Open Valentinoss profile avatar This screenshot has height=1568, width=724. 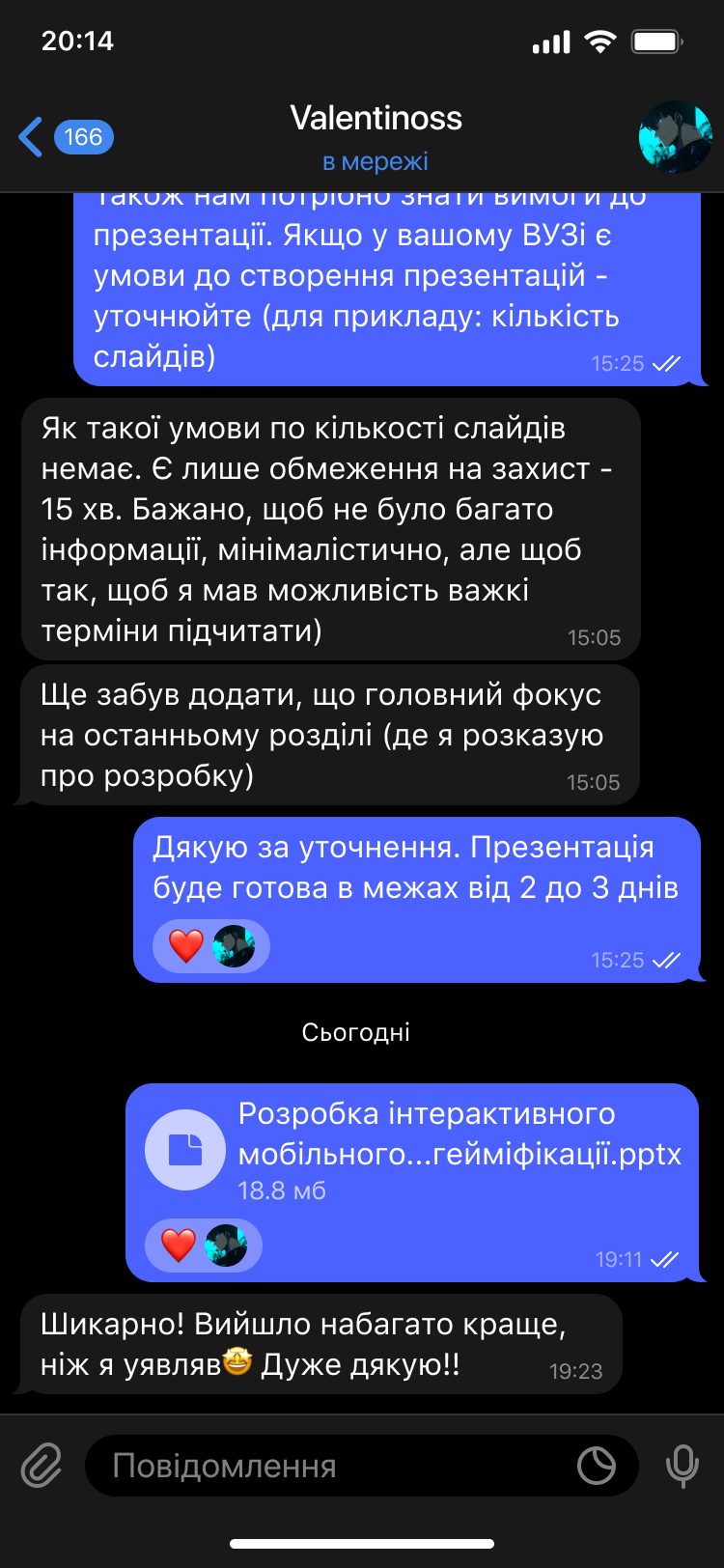pos(675,137)
